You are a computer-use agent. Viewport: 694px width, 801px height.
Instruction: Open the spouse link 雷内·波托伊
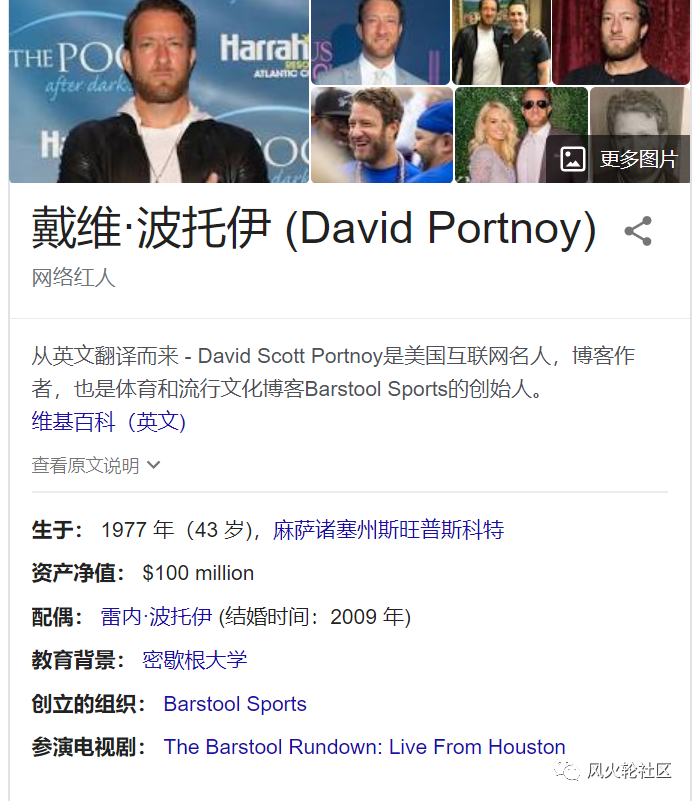[x=156, y=617]
